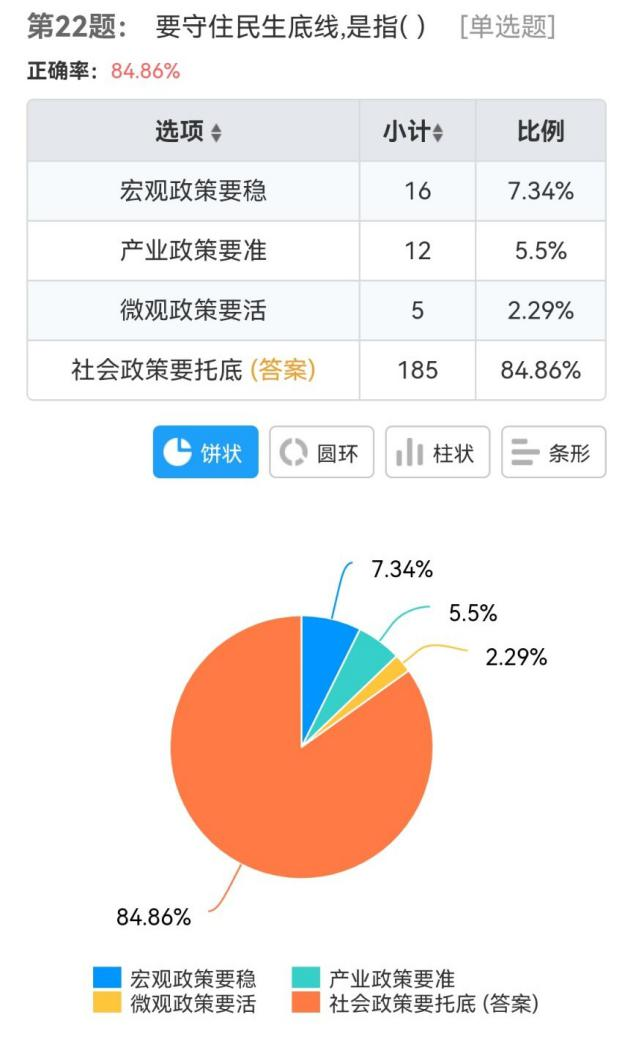Select the 柱状 column chart view
Viewport: 633px width, 1061px height.
437,452
